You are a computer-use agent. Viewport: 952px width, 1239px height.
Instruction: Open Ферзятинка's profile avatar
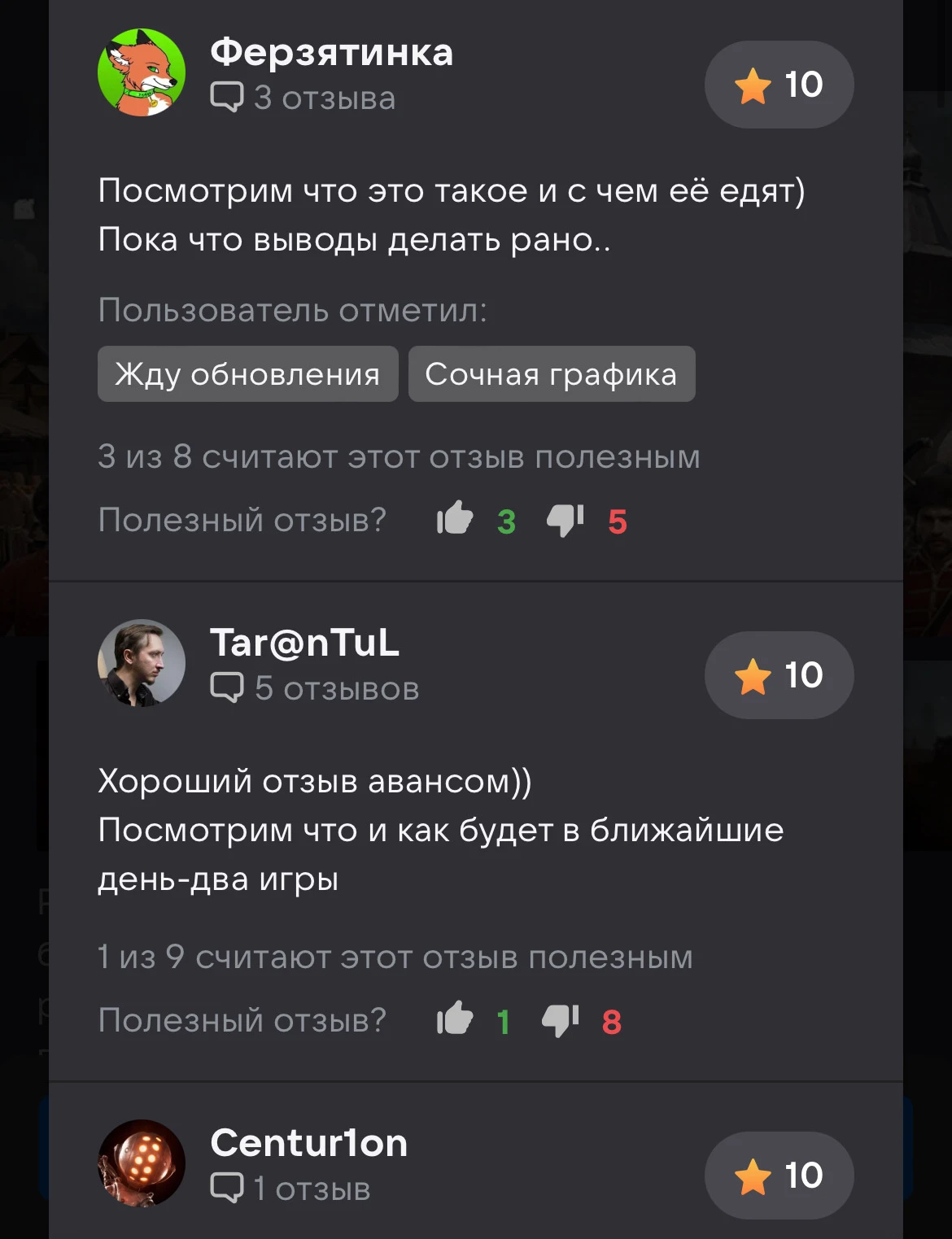tap(142, 72)
